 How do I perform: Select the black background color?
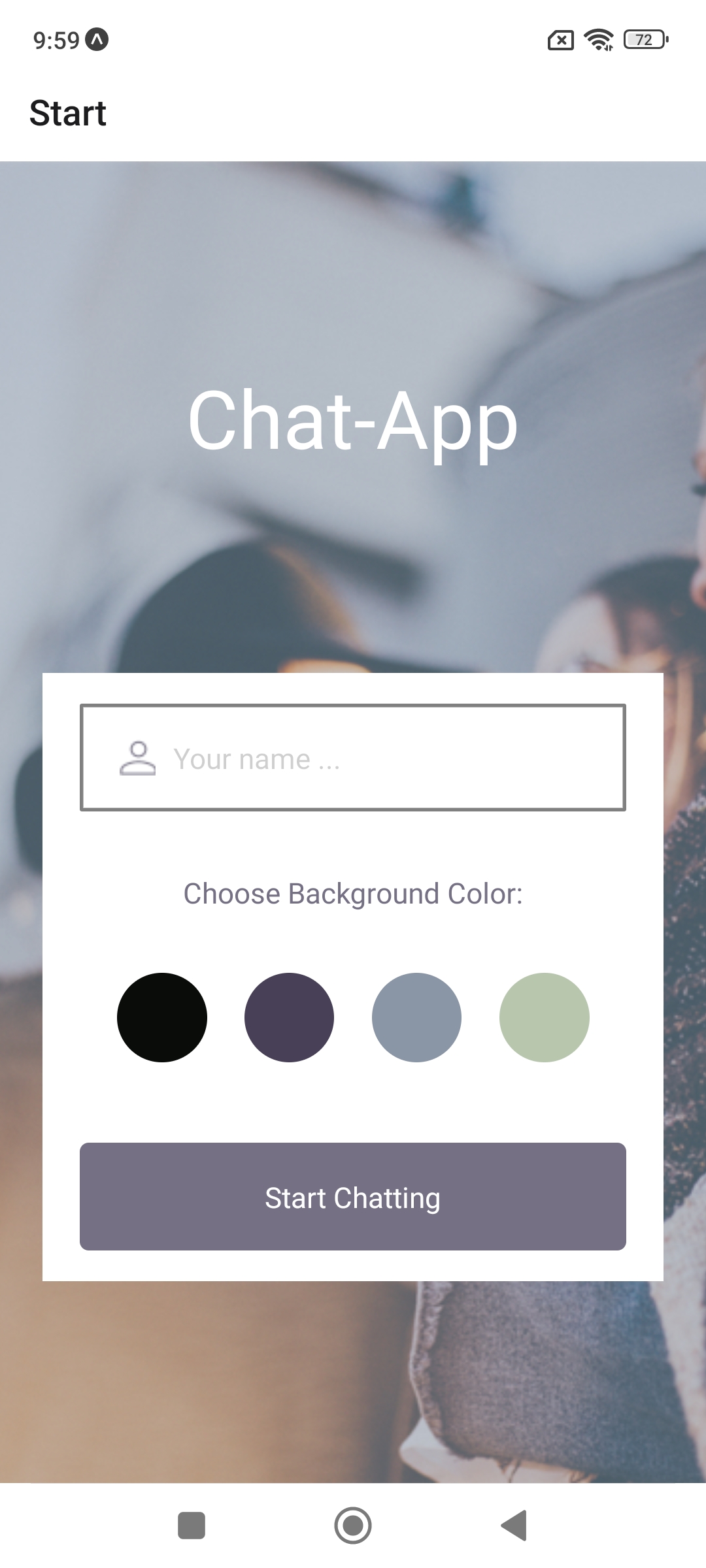coord(162,1017)
